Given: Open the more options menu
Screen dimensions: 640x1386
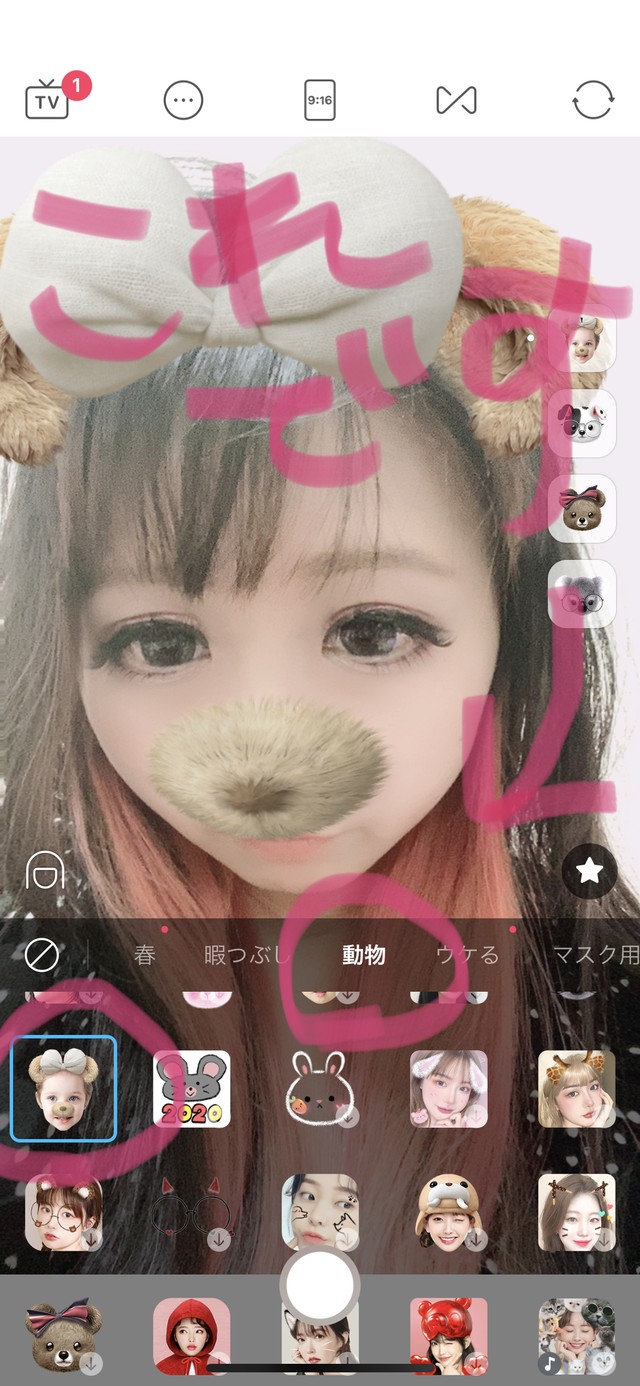Looking at the screenshot, I should [x=183, y=100].
